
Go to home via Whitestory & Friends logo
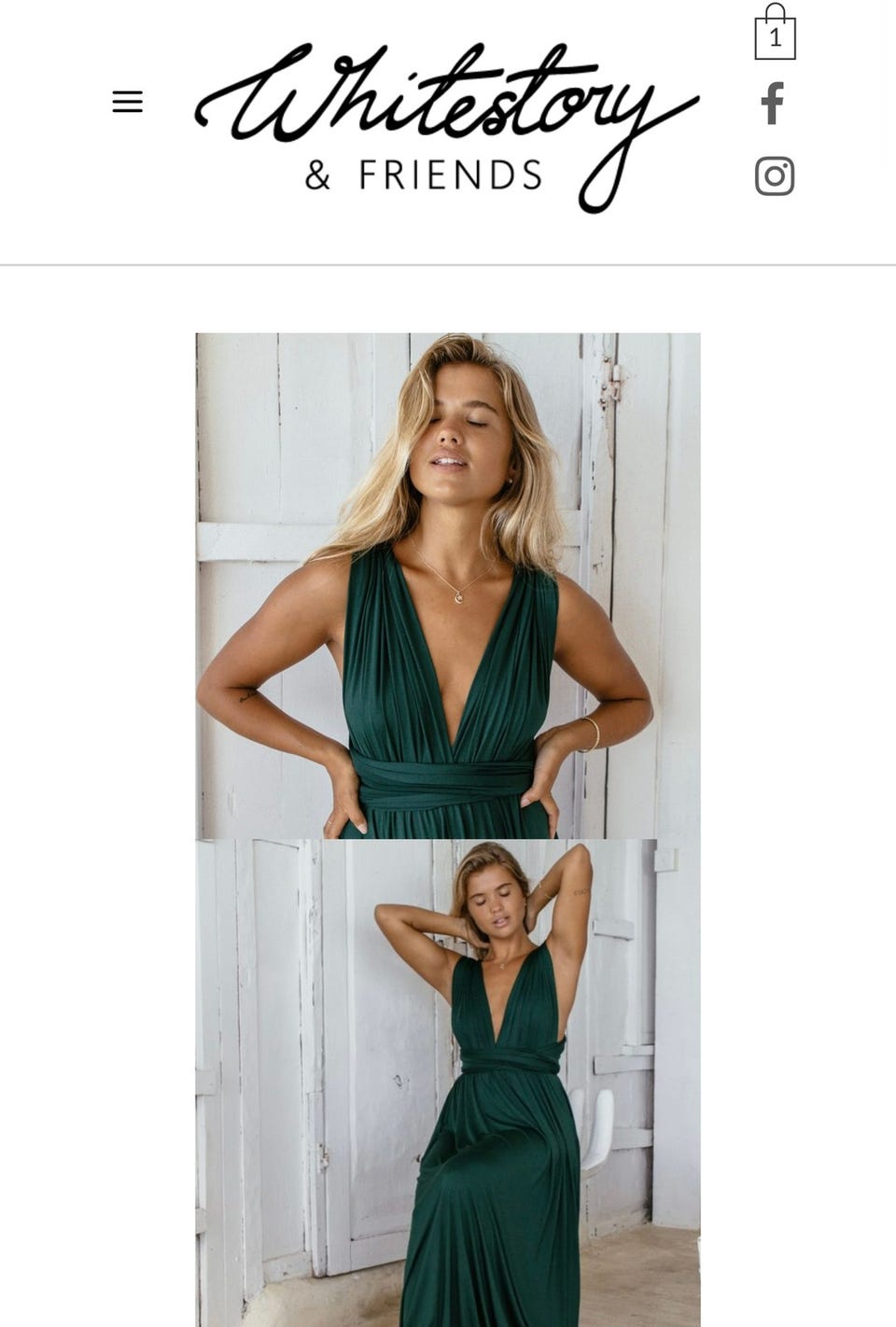coord(446,125)
